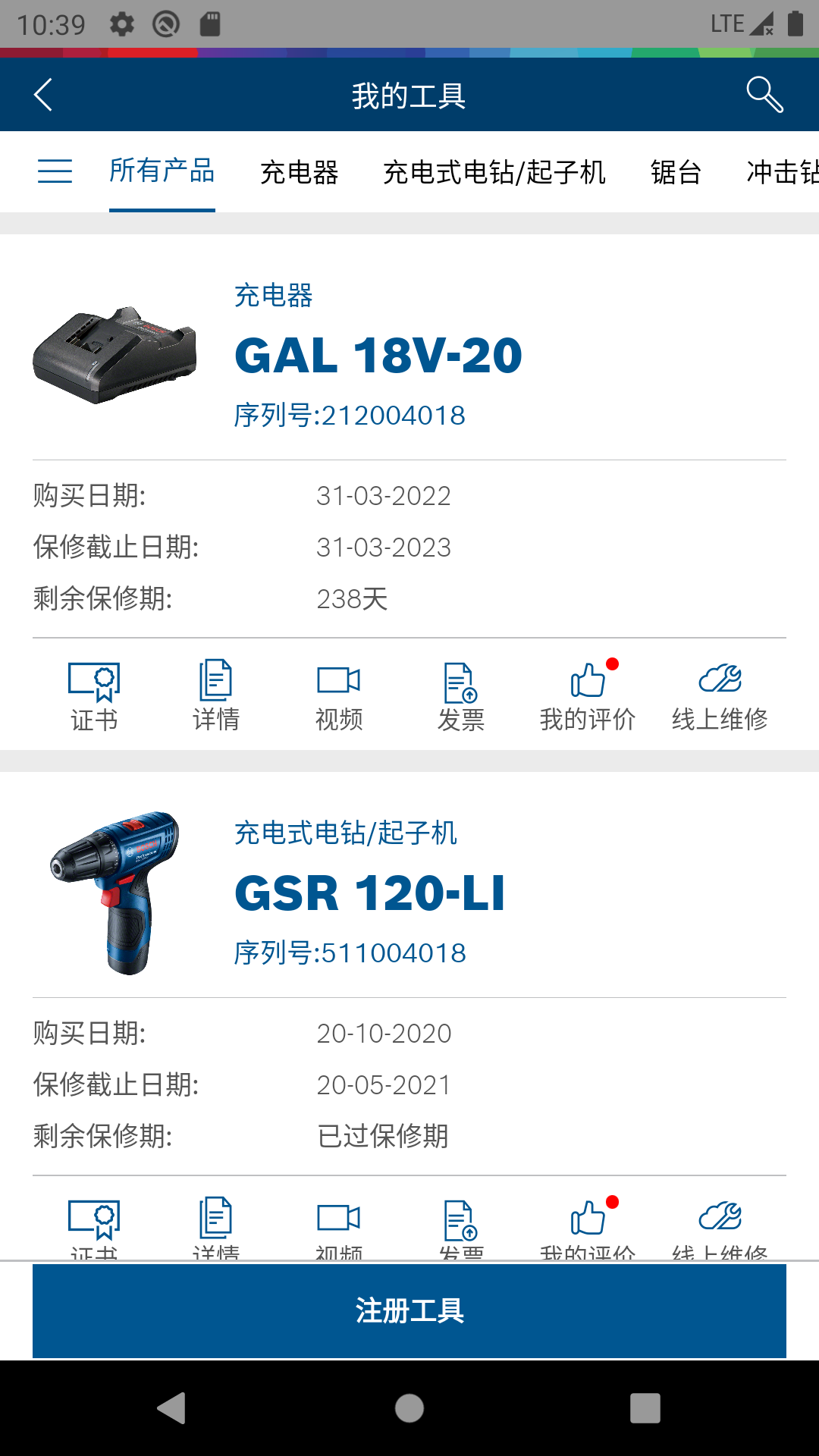Open my review (我的评价) for GAL 18V-20

pos(588,694)
